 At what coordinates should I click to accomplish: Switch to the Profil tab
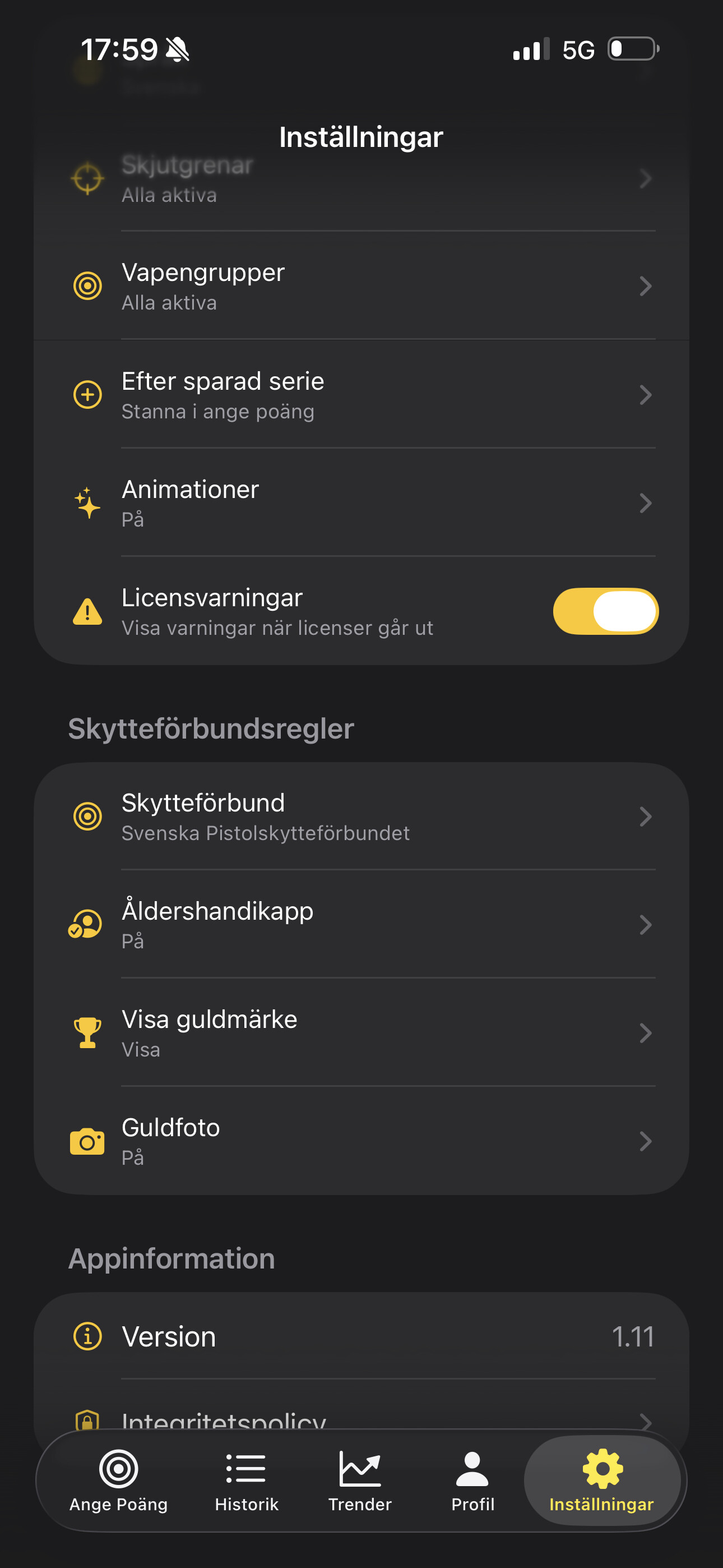pos(473,1481)
